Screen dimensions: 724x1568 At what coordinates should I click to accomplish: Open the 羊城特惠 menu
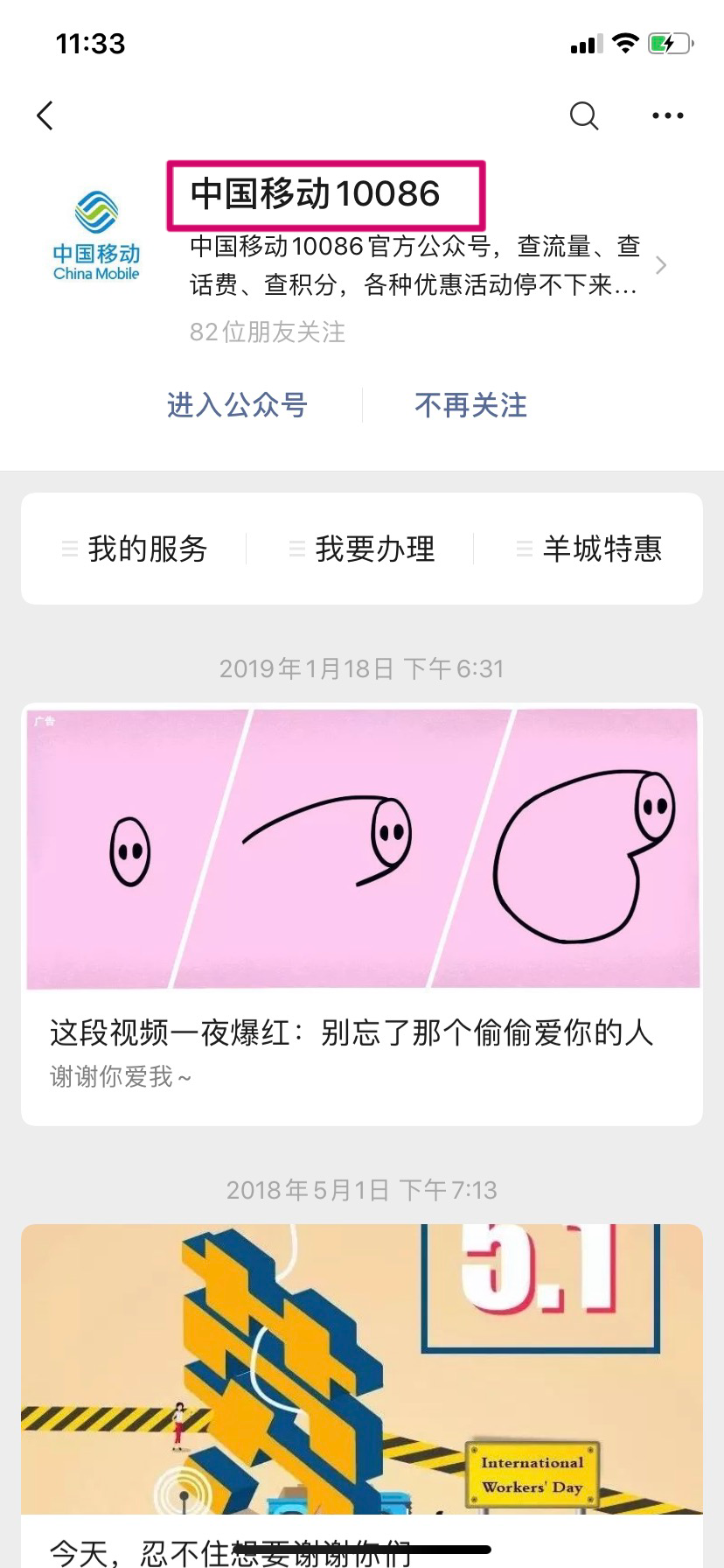(x=589, y=549)
